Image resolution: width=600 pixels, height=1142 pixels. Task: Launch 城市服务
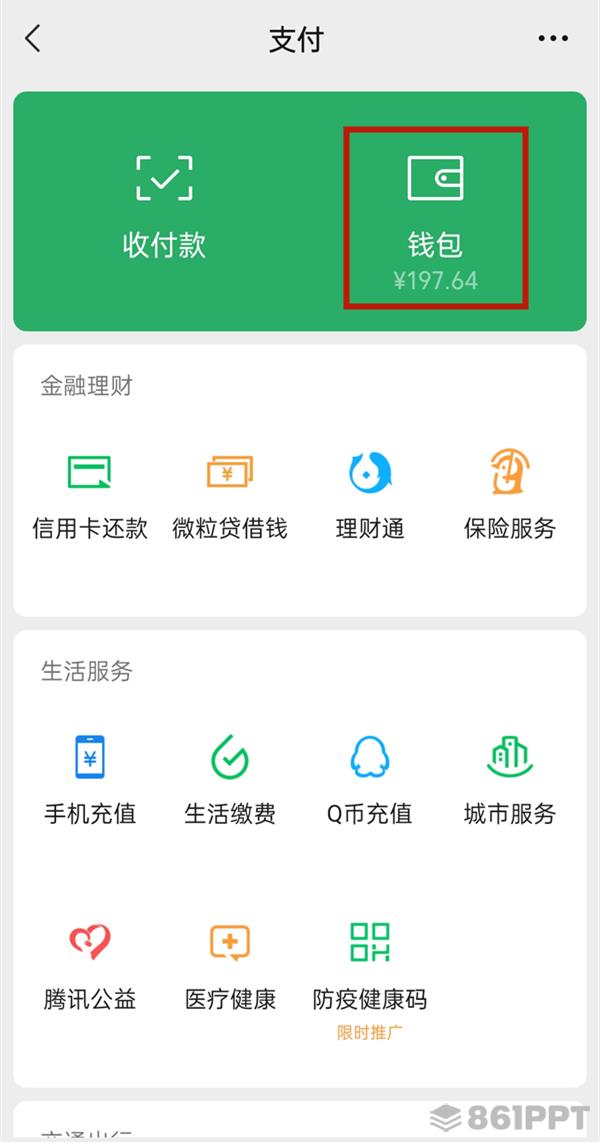(510, 780)
